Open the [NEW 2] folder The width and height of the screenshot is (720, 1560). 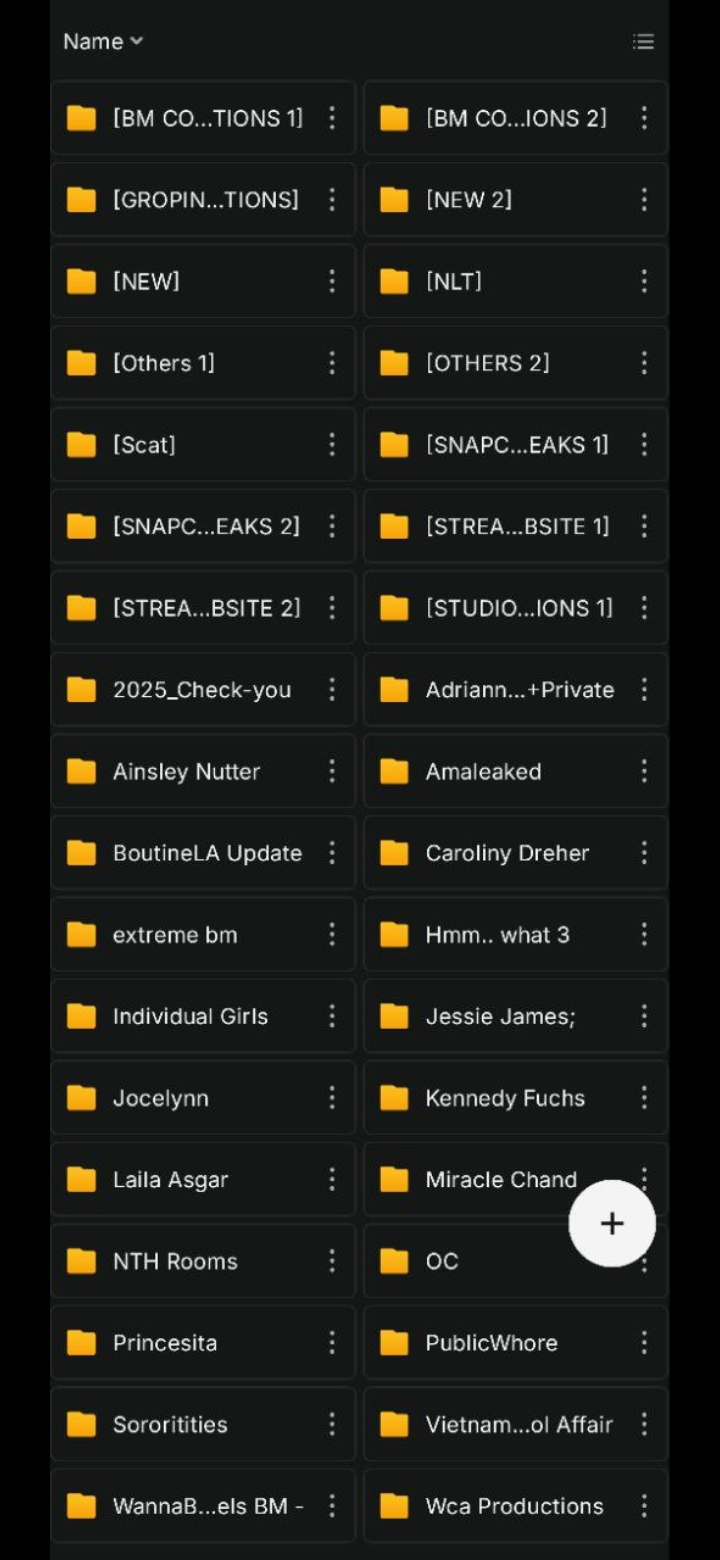click(500, 200)
